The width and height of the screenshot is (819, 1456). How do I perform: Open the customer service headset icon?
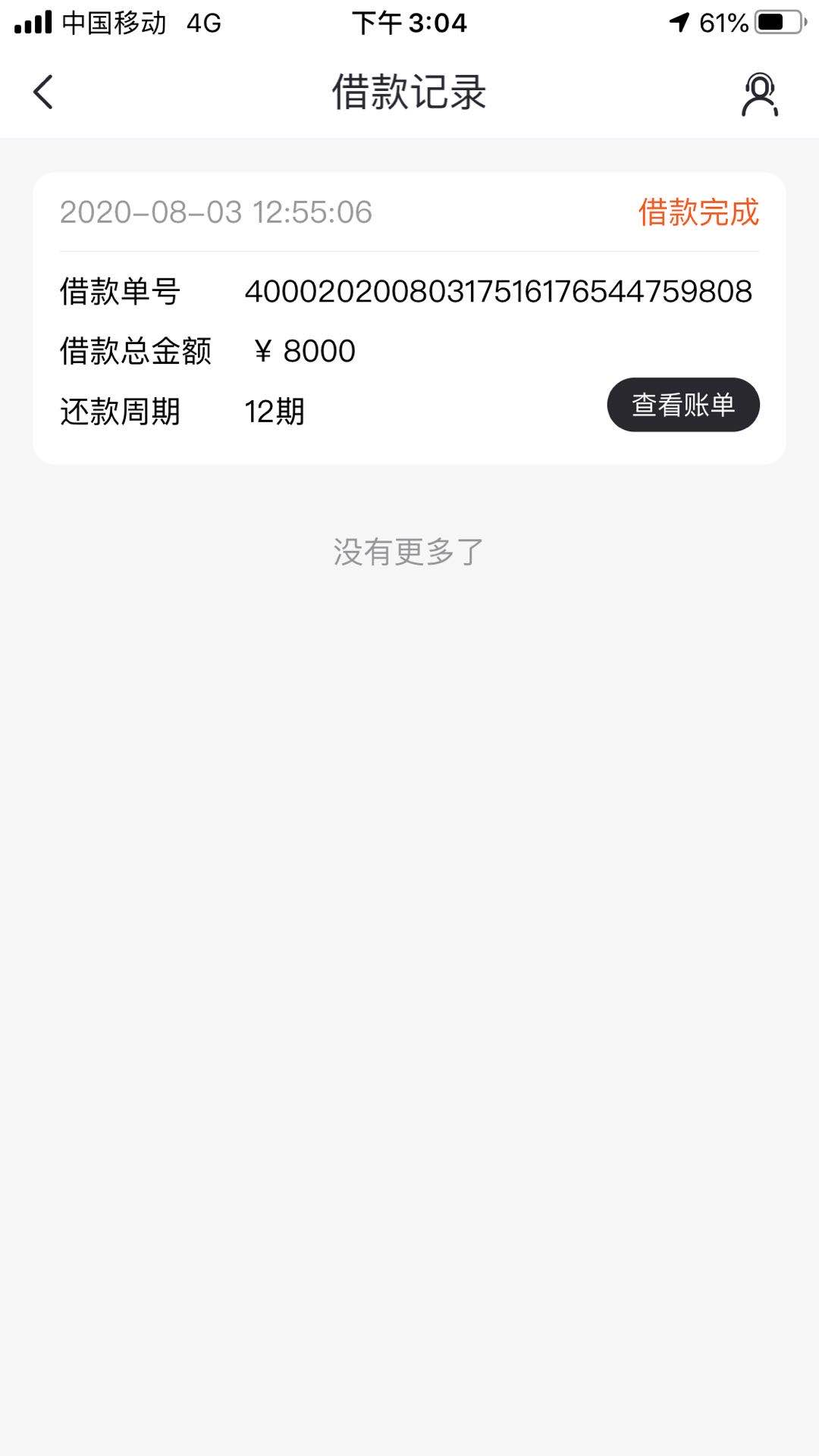(x=760, y=94)
